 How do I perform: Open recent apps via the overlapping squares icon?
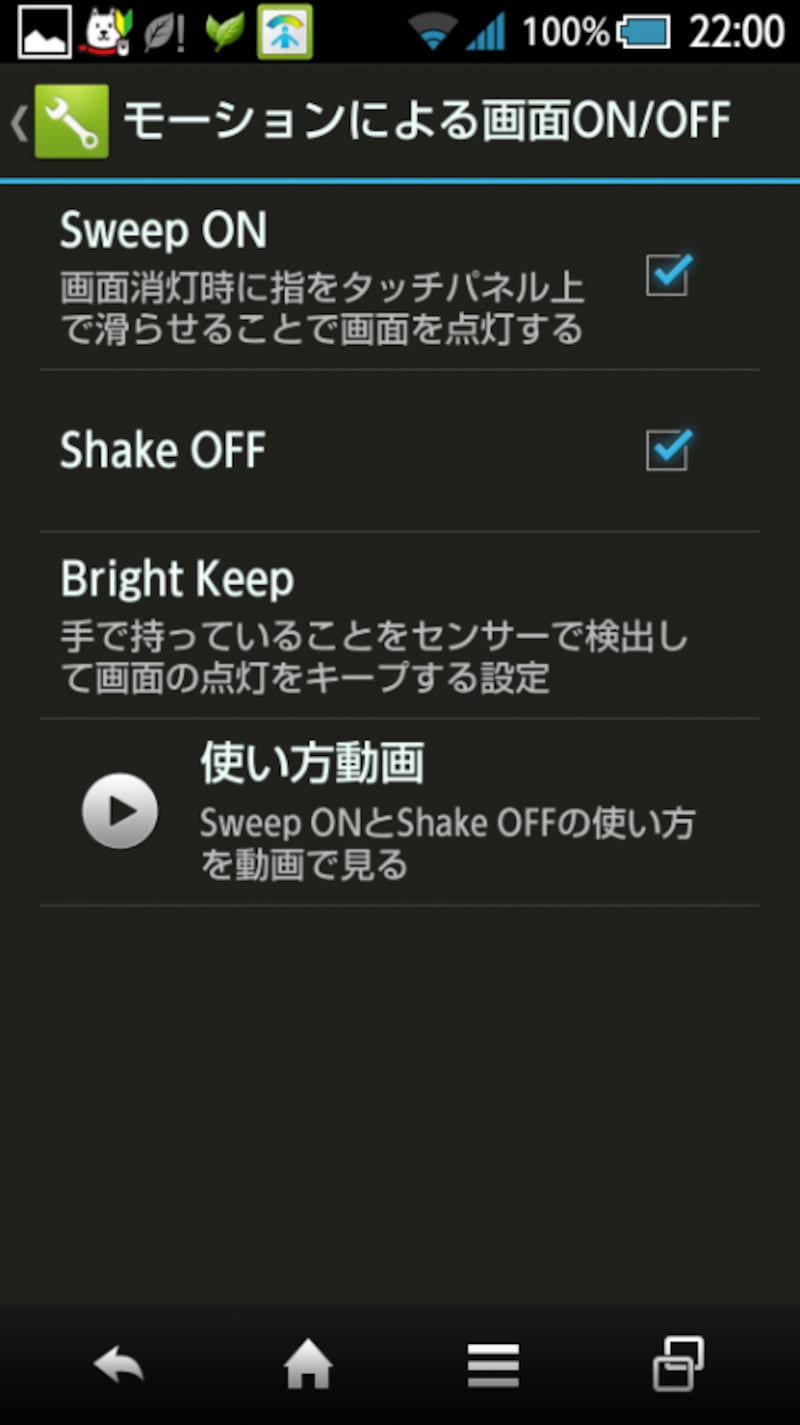pyautogui.click(x=678, y=1362)
